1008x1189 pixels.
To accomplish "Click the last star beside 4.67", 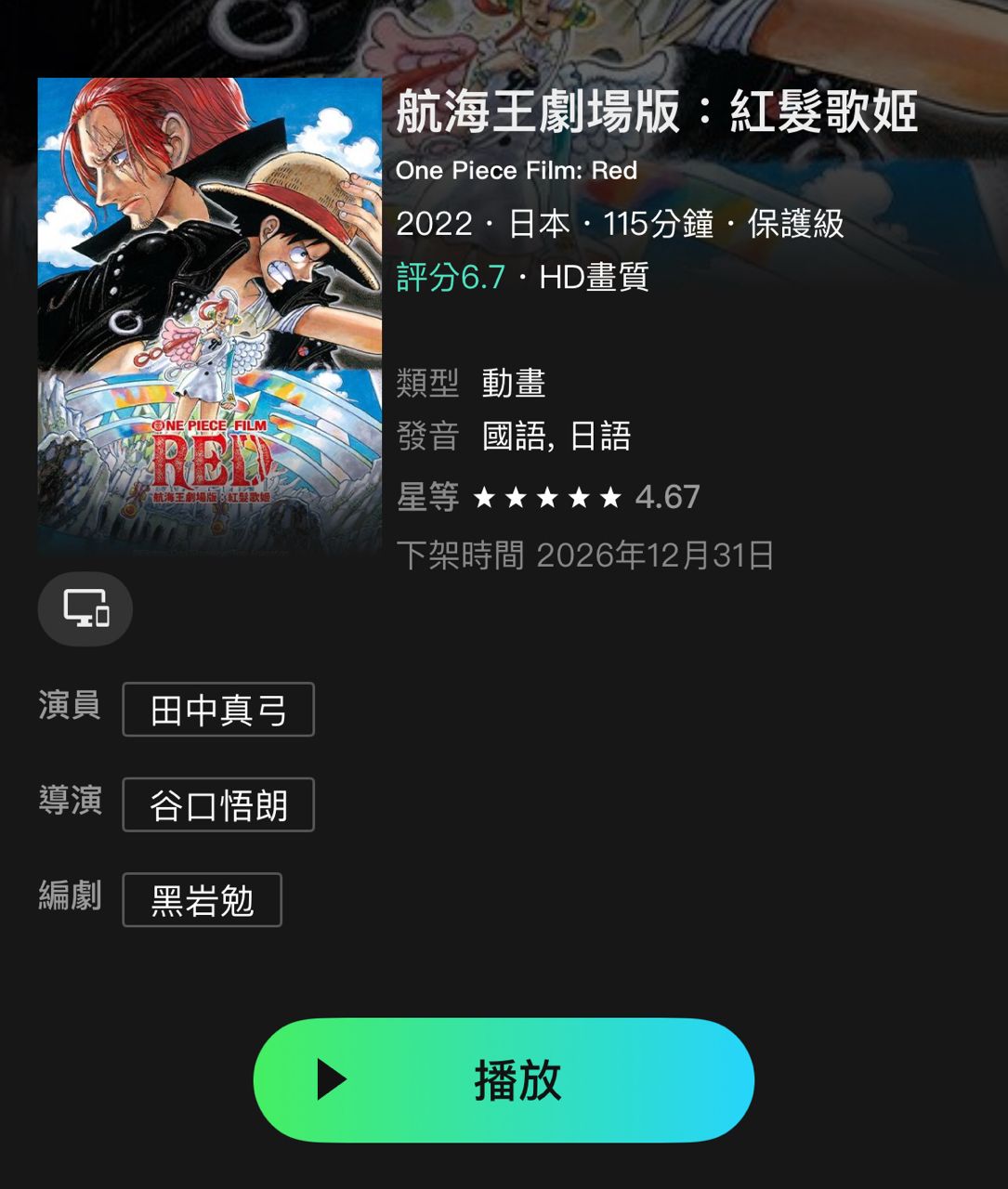I will pos(609,498).
